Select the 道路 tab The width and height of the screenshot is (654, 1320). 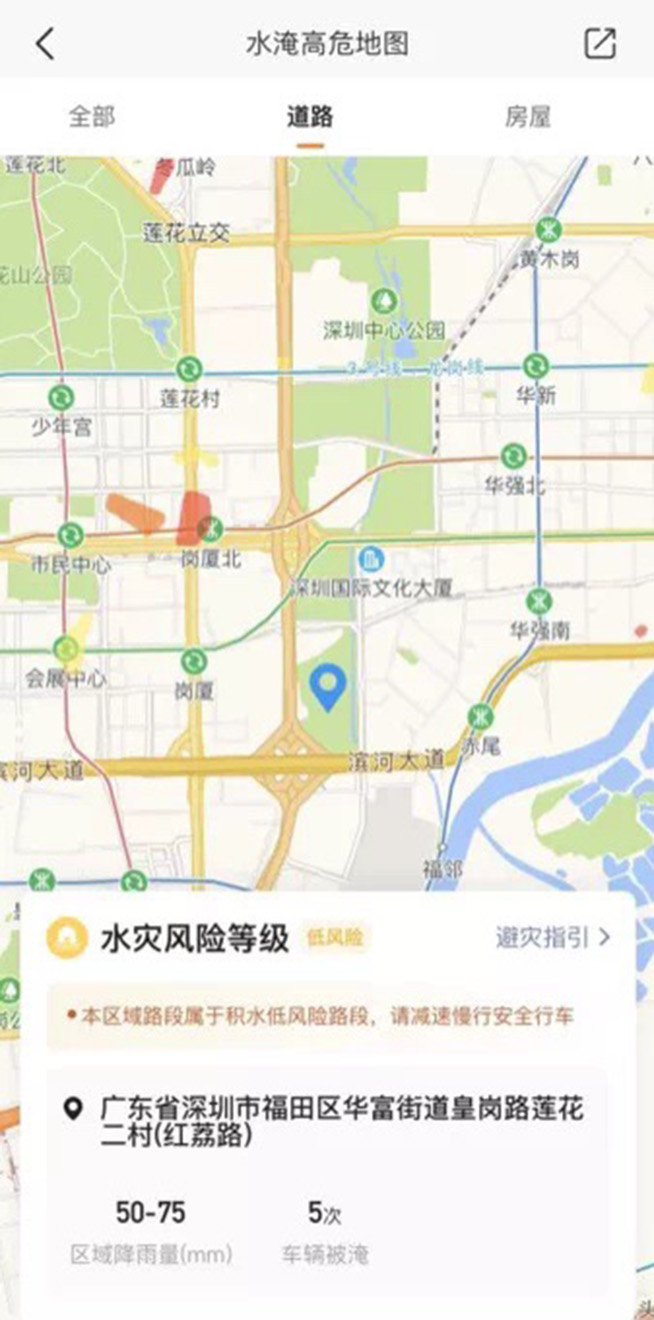pyautogui.click(x=309, y=117)
